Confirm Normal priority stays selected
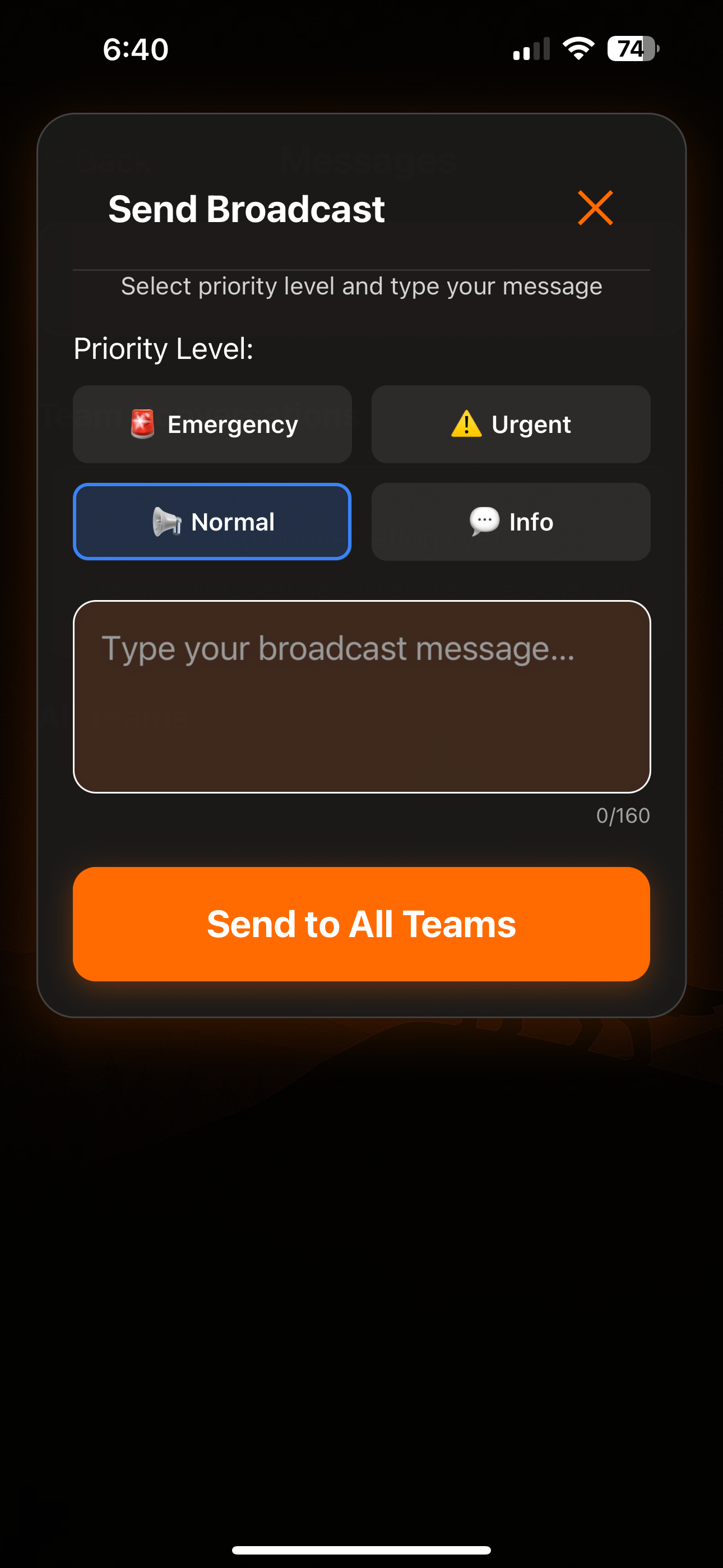 click(211, 522)
